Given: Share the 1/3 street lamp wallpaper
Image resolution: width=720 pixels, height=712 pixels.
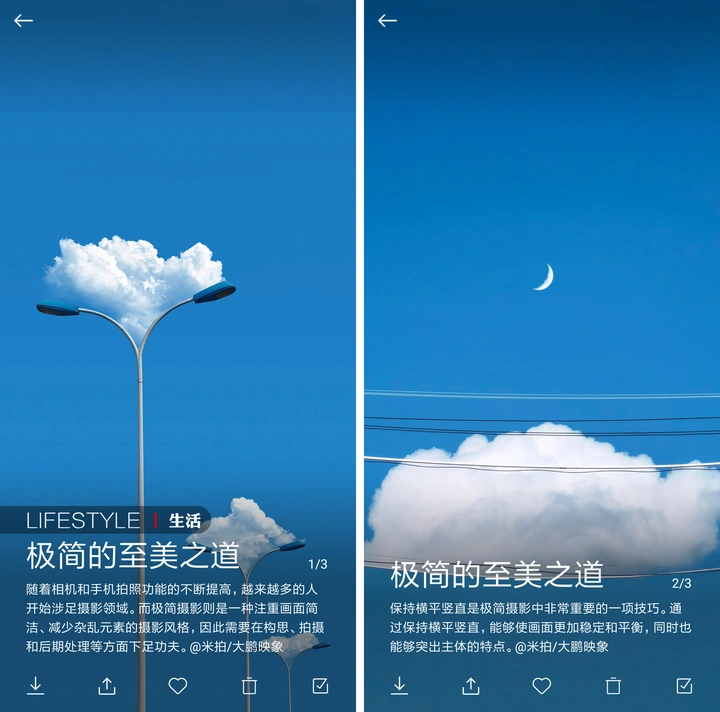Looking at the screenshot, I should [107, 686].
